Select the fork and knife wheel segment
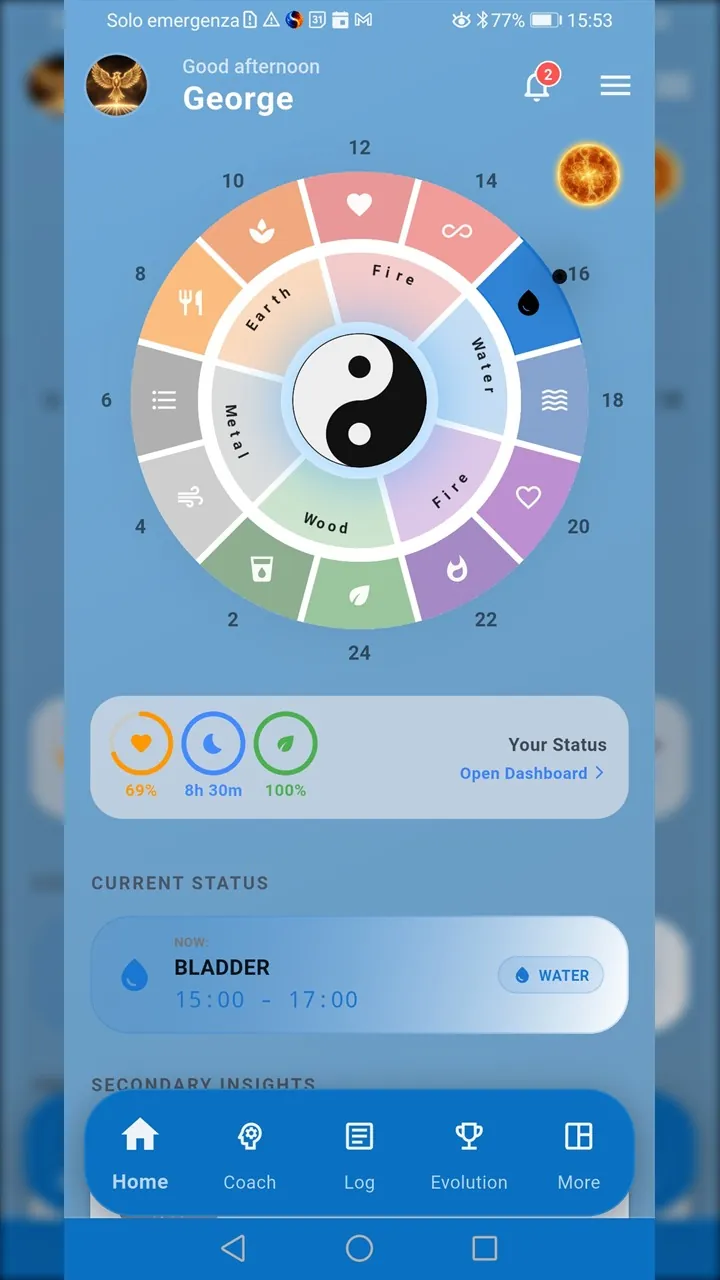 point(191,302)
